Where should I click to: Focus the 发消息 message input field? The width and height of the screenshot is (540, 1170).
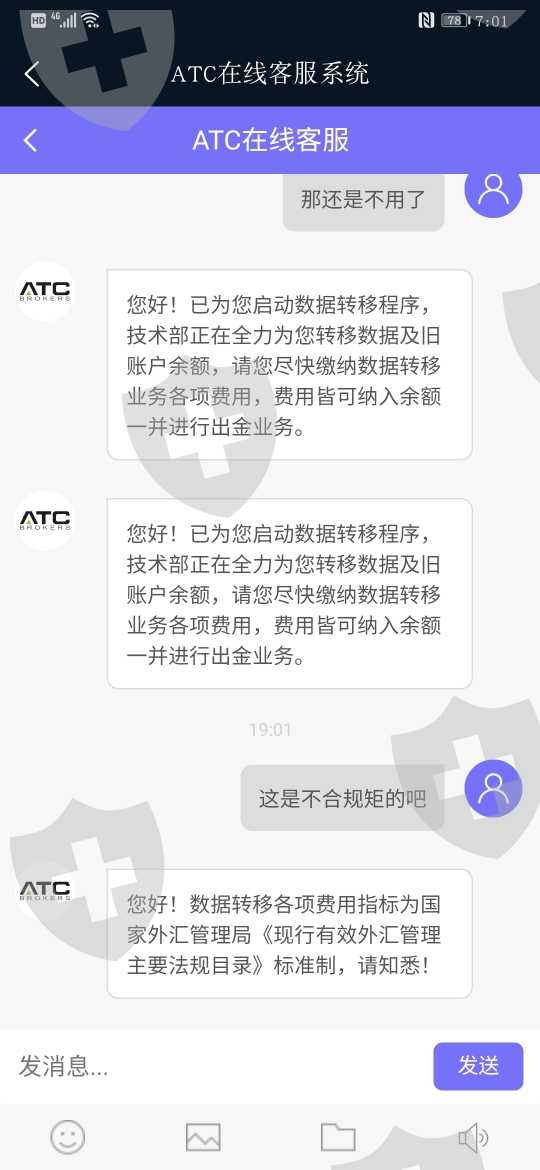click(220, 1066)
